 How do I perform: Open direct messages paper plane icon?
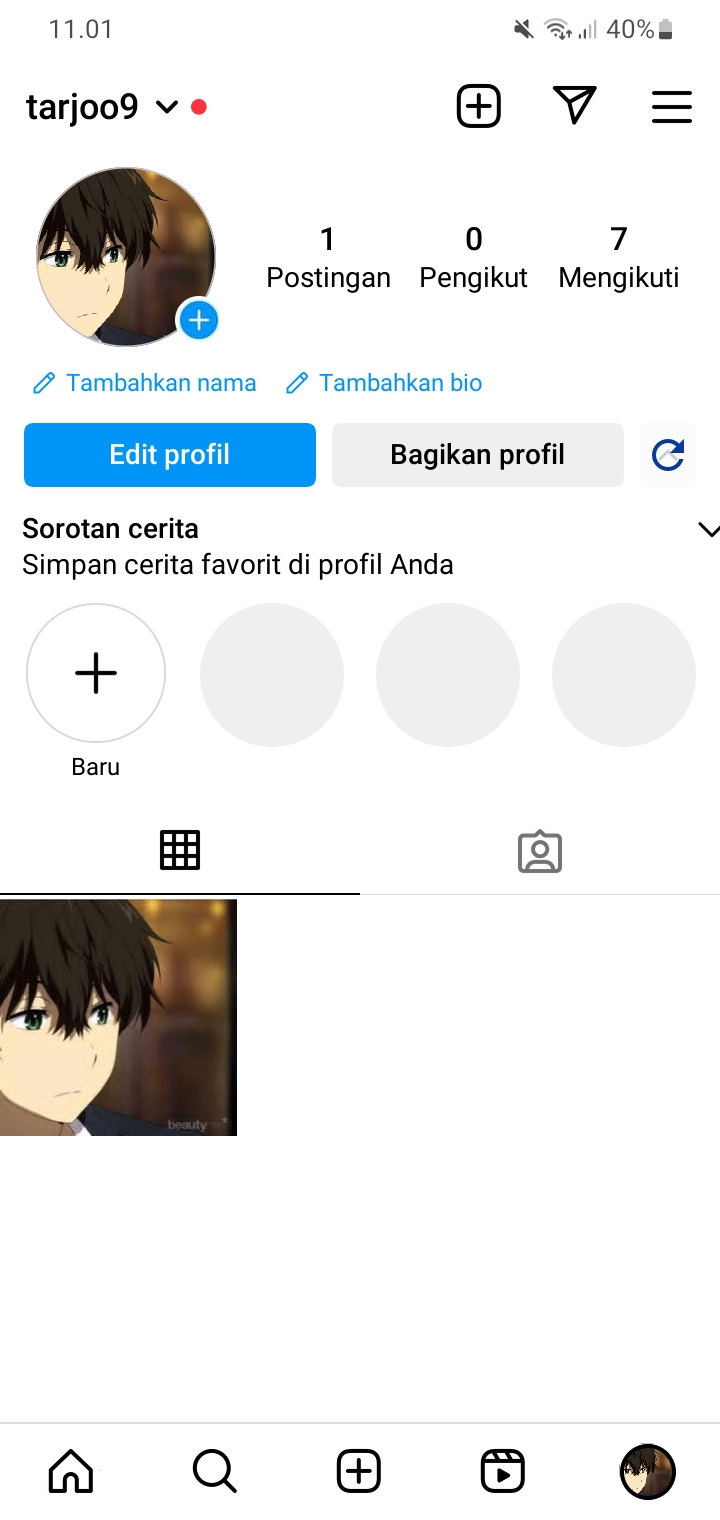(x=574, y=106)
